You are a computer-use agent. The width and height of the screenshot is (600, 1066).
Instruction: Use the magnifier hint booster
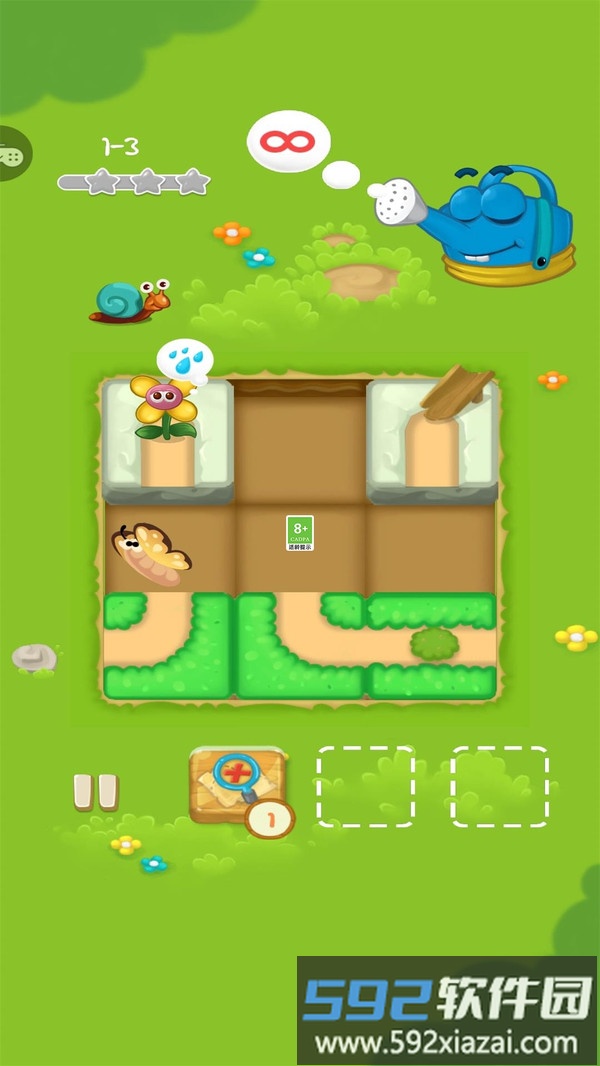point(236,787)
